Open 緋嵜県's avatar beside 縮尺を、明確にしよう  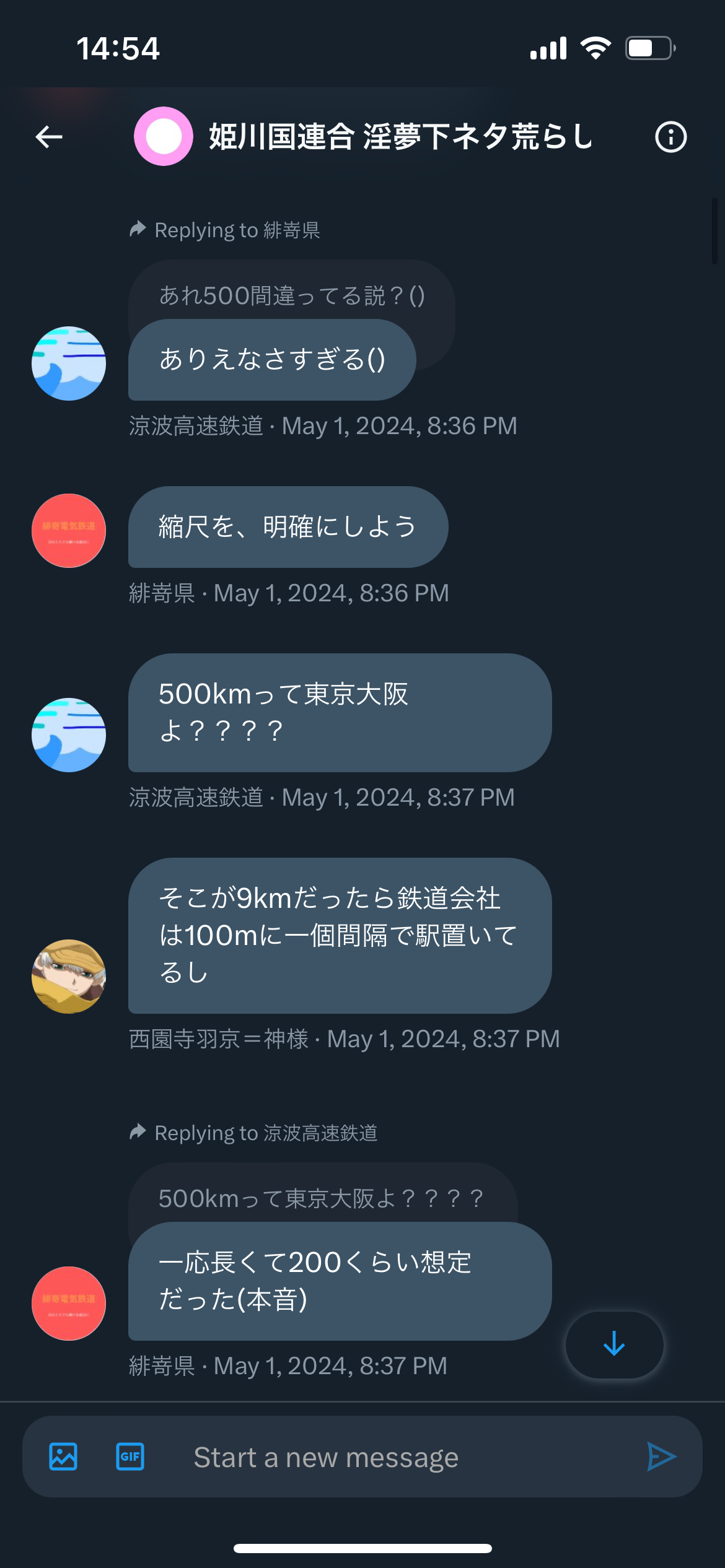pos(69,531)
